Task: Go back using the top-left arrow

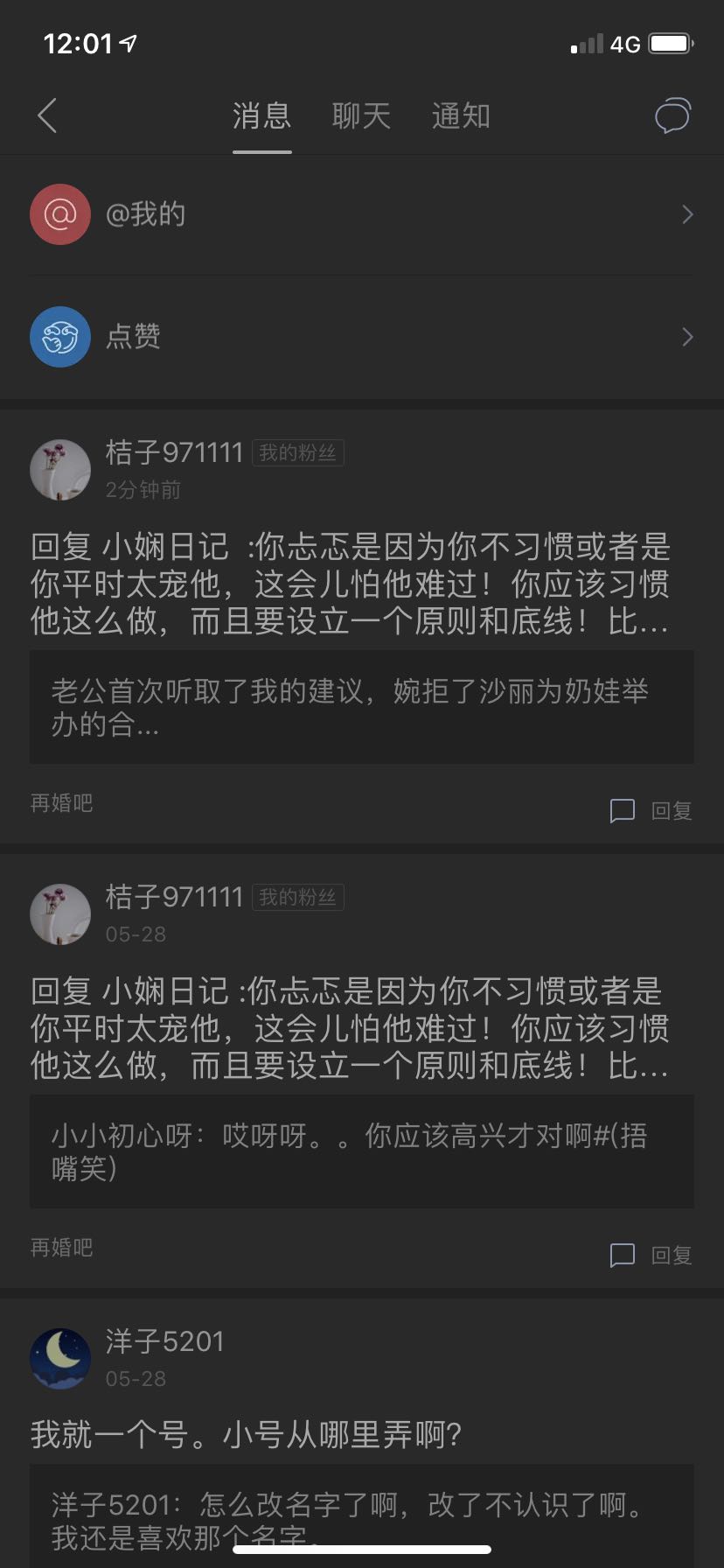Action: coord(47,115)
